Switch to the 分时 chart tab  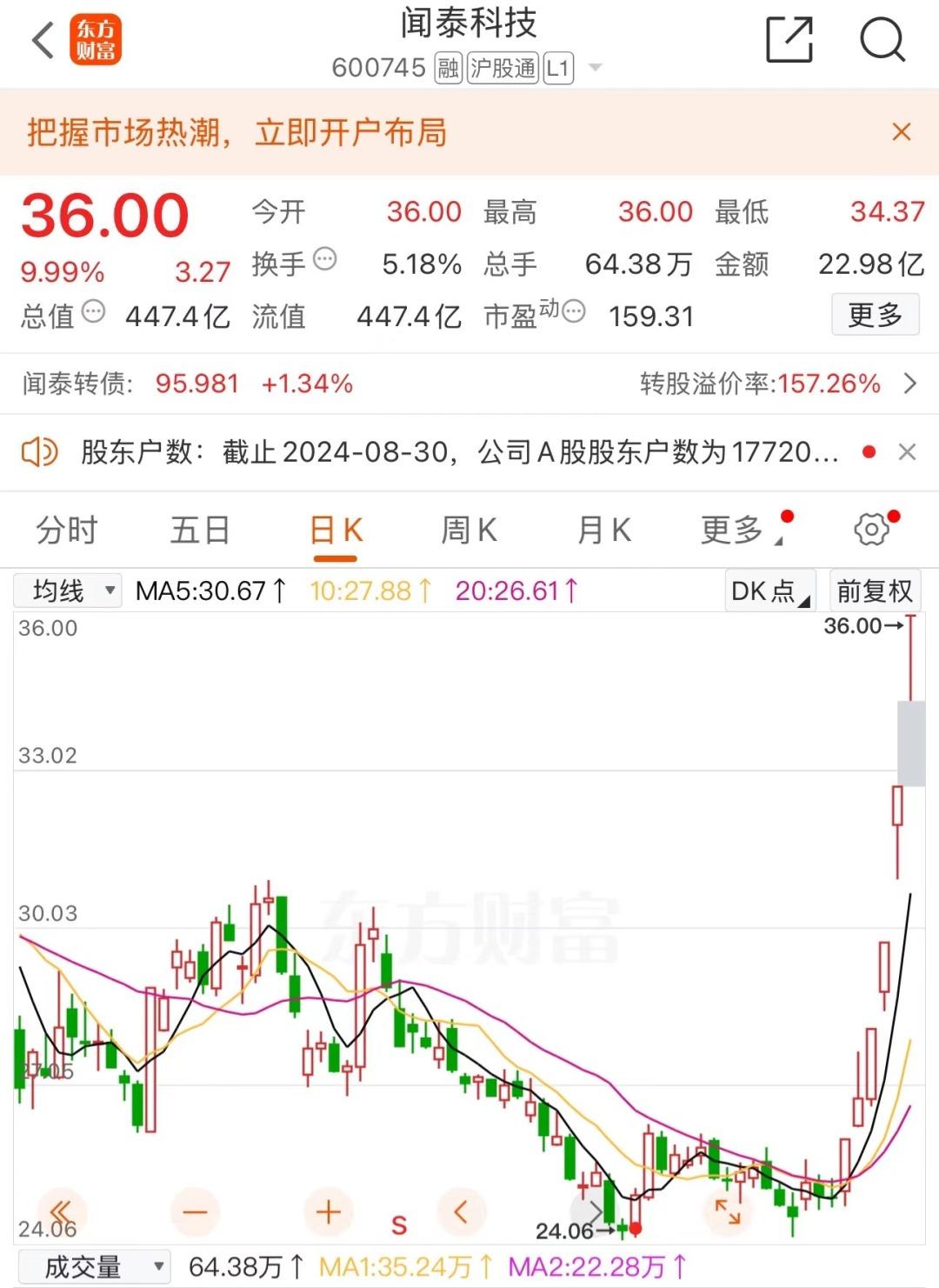(67, 530)
